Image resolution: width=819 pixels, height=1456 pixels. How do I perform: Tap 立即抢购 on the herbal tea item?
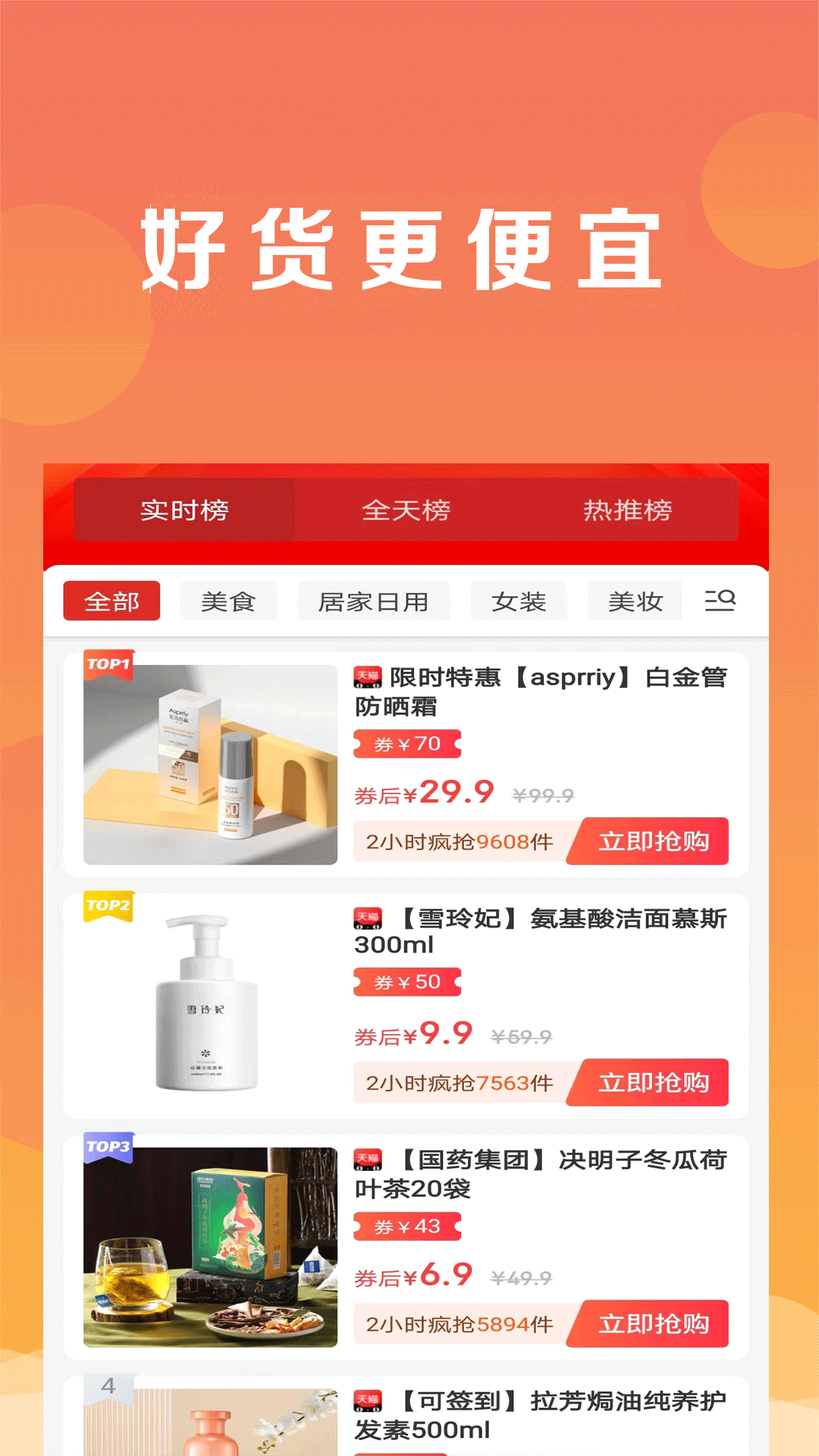click(654, 1324)
